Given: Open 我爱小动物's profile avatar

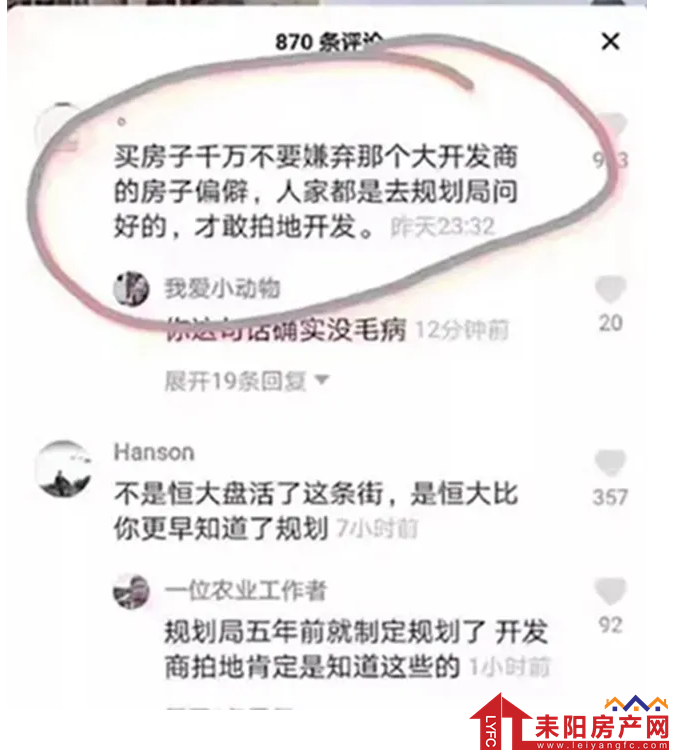Looking at the screenshot, I should click(x=131, y=289).
